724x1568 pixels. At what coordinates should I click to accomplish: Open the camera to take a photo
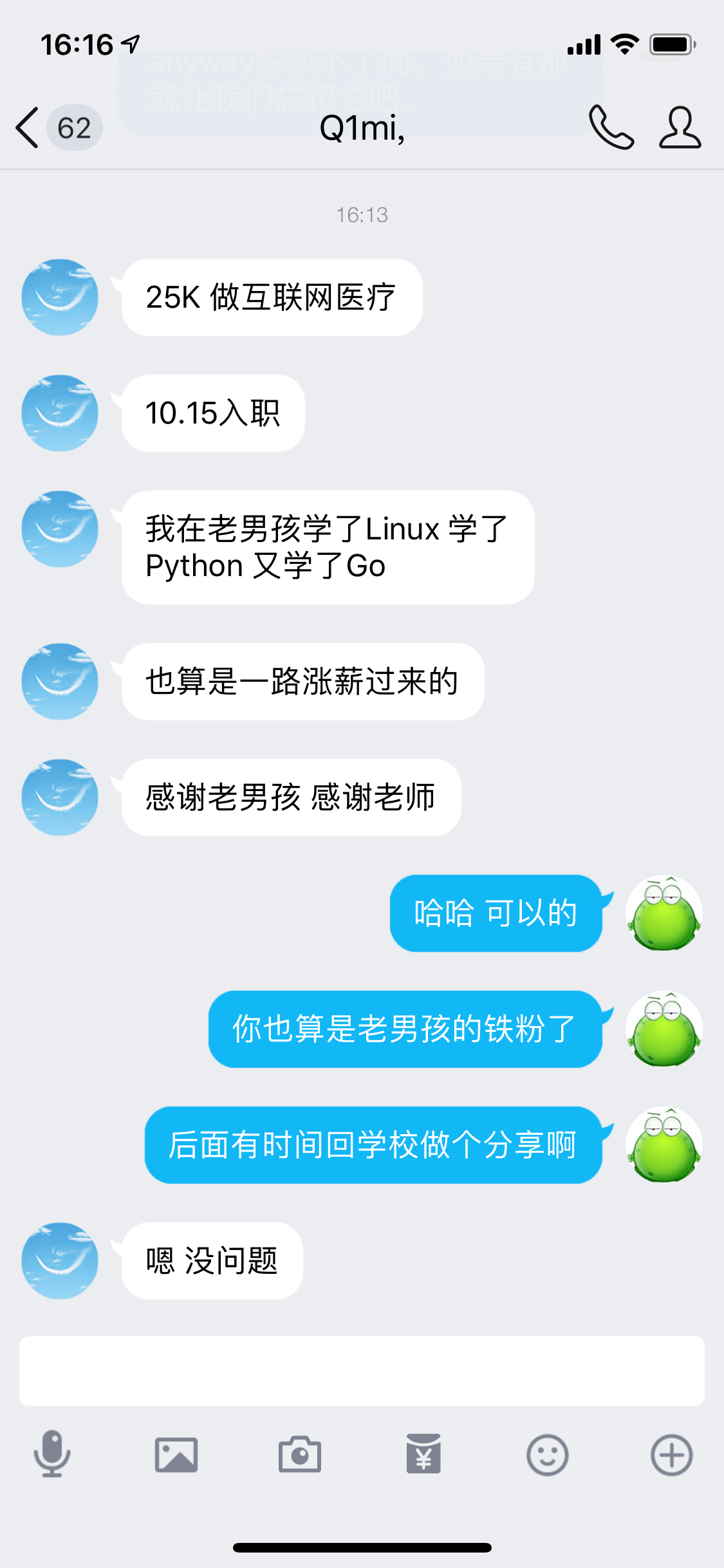tap(300, 1454)
